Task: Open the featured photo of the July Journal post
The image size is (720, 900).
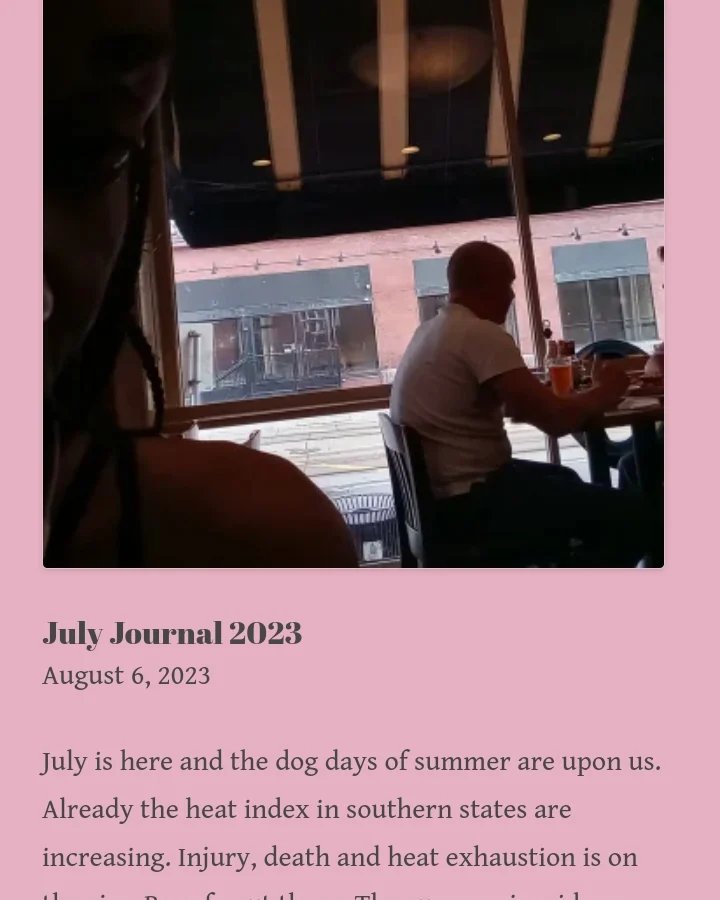Action: point(353,283)
